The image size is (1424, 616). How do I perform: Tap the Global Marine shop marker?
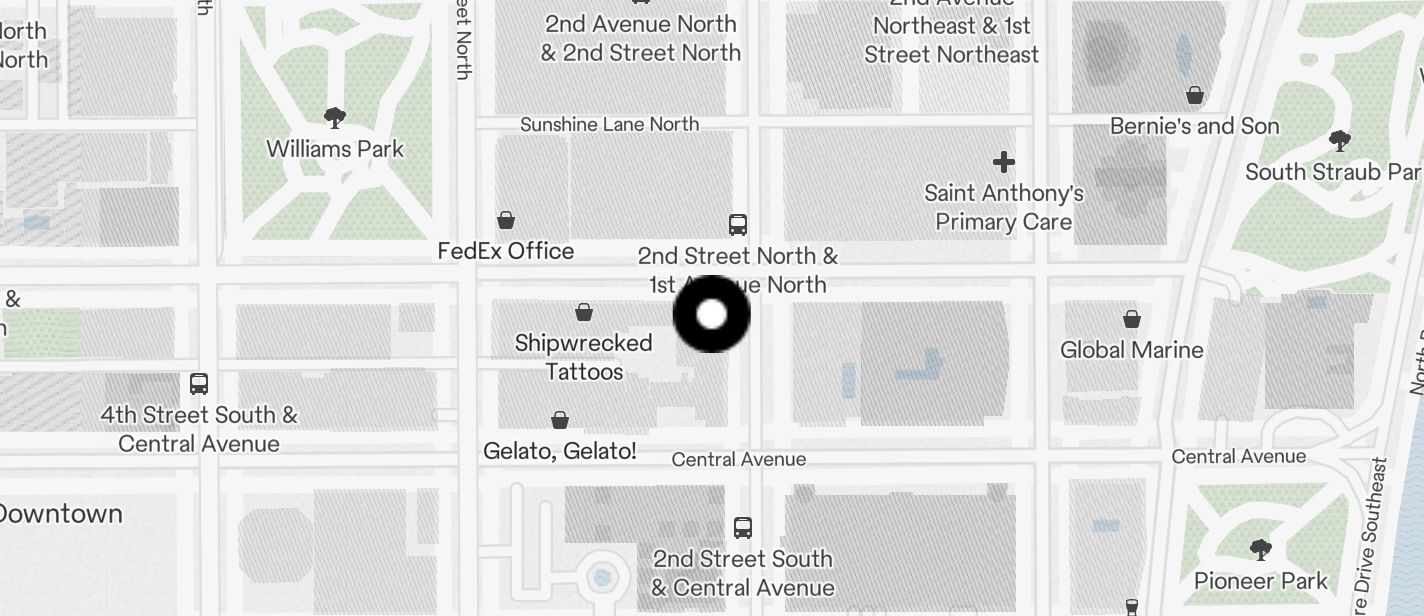1131,319
